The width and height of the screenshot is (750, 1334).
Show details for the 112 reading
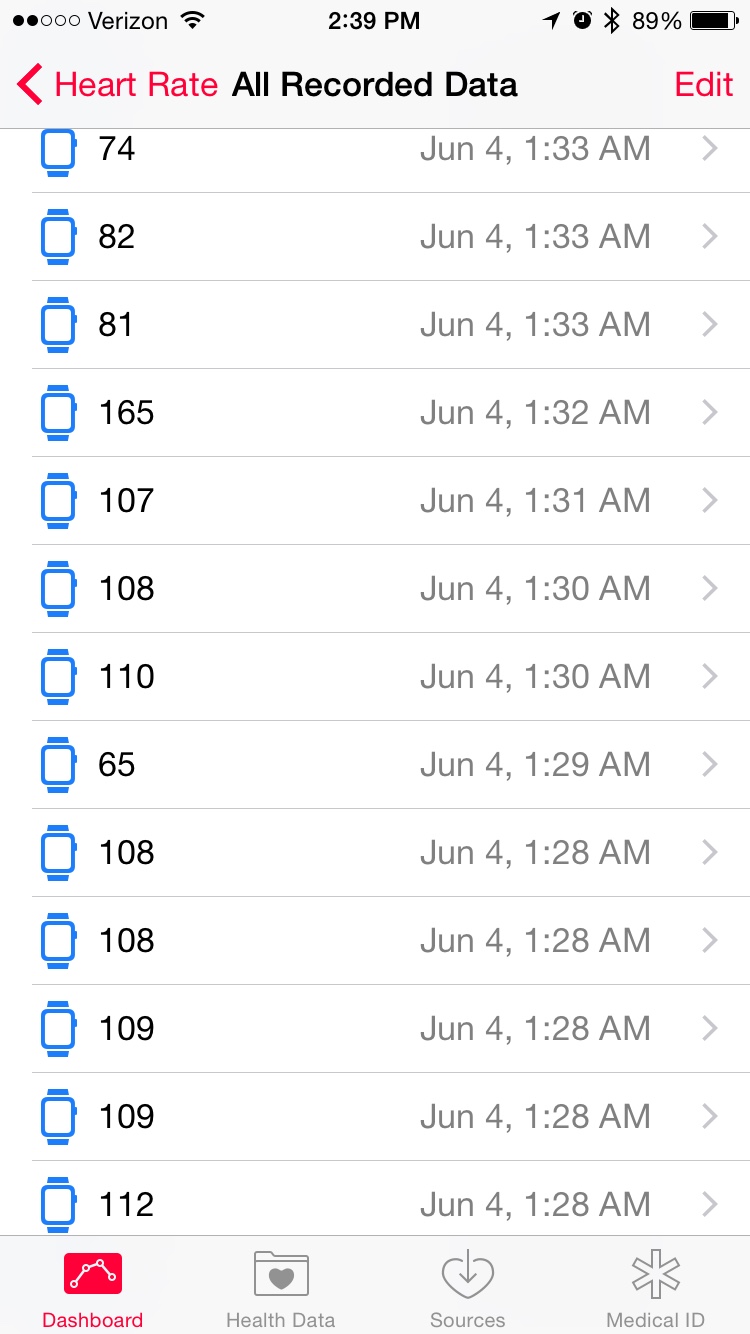390,1204
